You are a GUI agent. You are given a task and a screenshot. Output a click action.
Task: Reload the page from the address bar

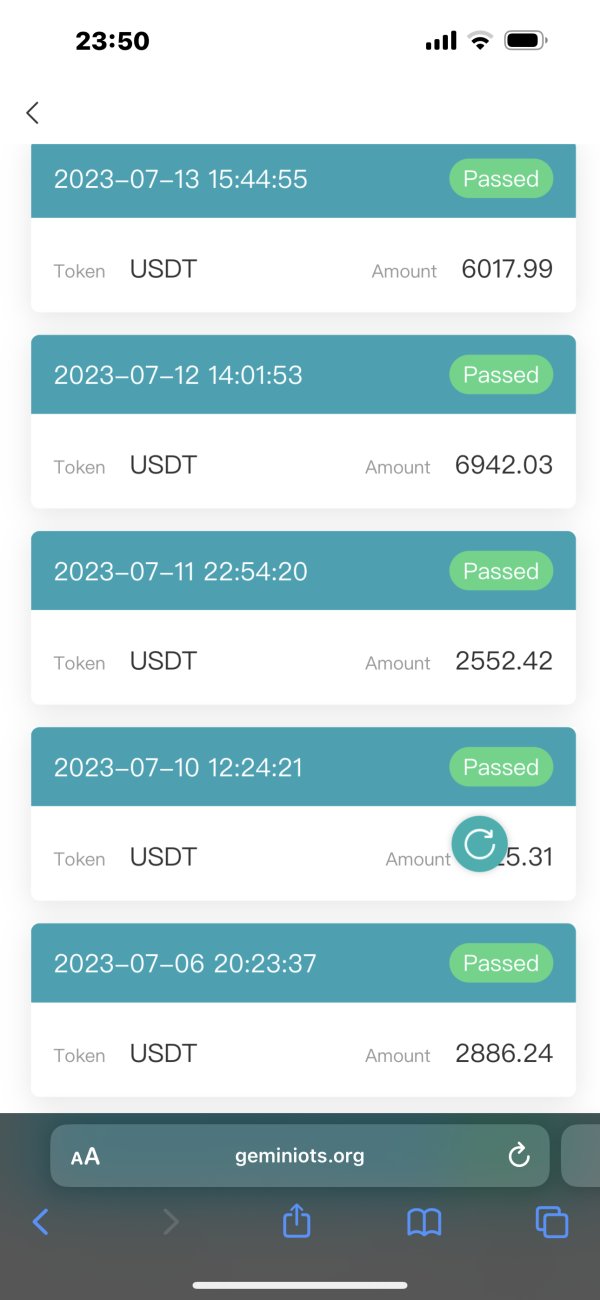518,1156
